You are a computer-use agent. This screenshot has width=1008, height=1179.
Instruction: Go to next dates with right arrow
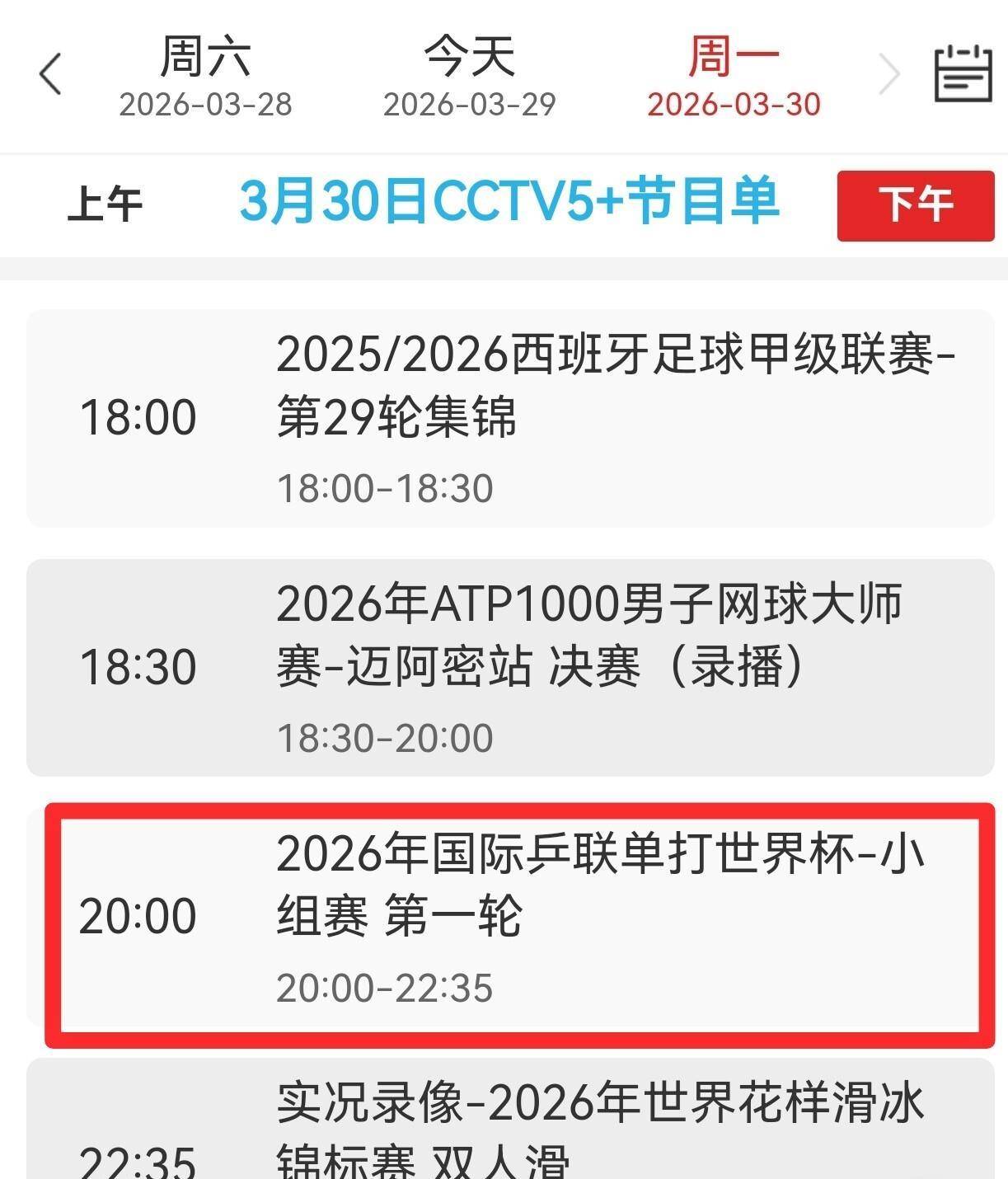pyautogui.click(x=888, y=74)
